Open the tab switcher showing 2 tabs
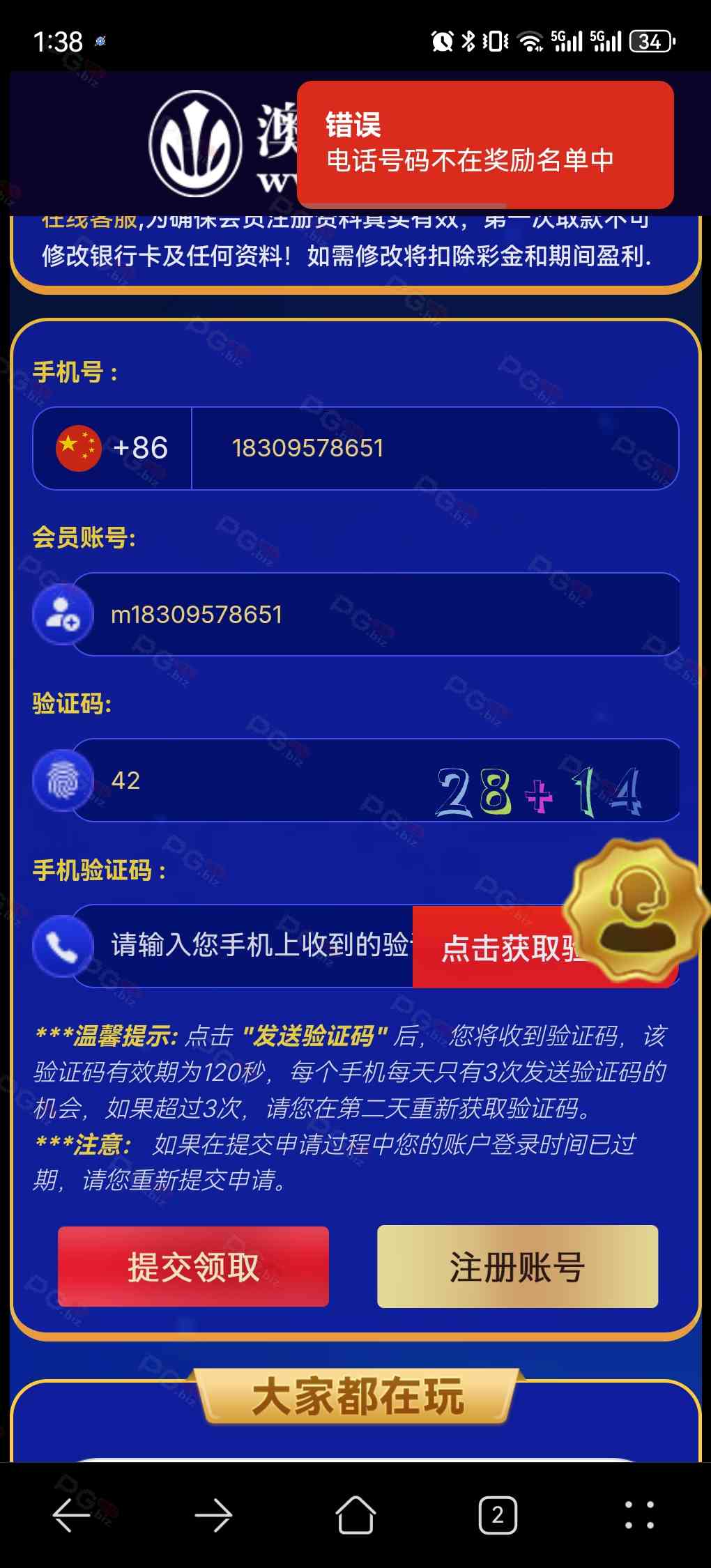The width and height of the screenshot is (711, 1568). pyautogui.click(x=498, y=1515)
